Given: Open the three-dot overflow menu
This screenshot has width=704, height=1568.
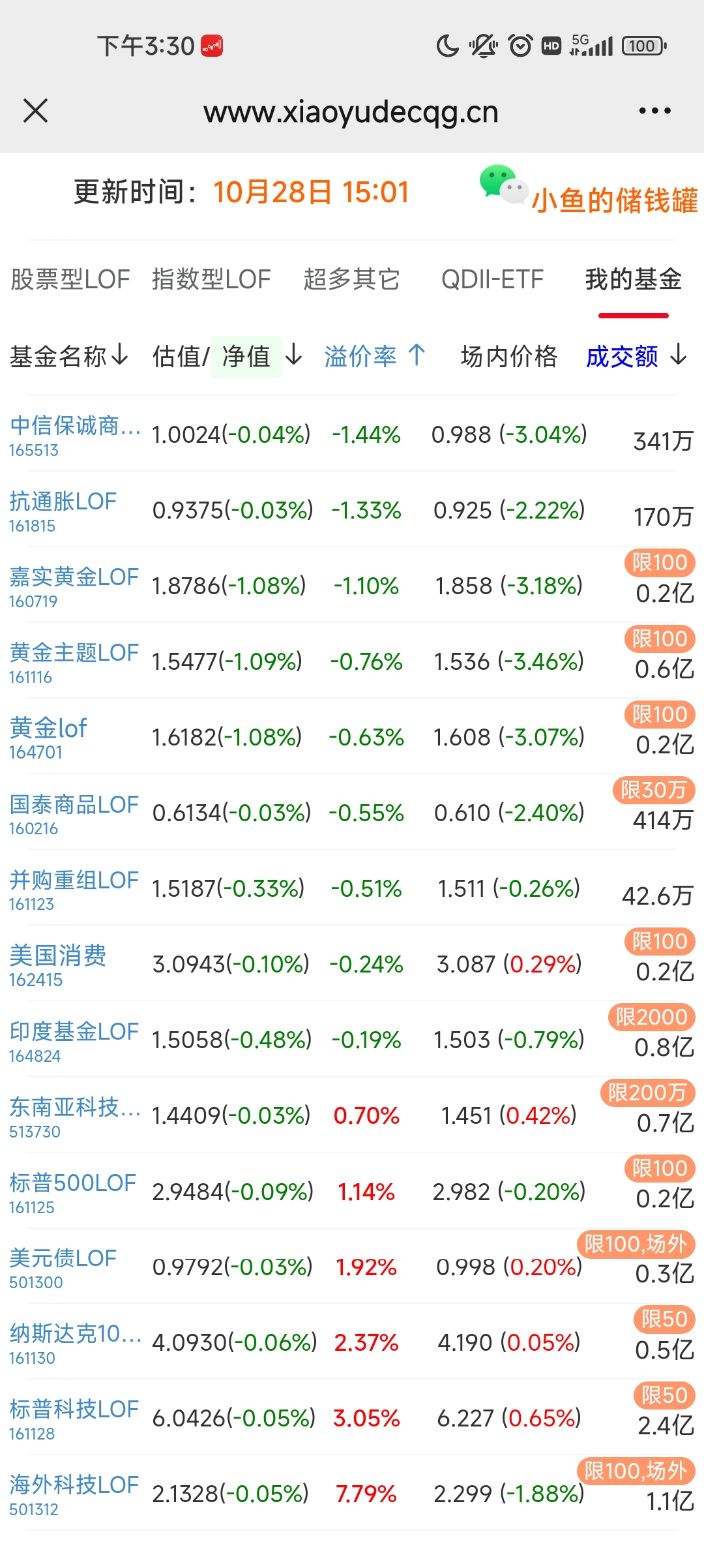Looking at the screenshot, I should pos(654,111).
